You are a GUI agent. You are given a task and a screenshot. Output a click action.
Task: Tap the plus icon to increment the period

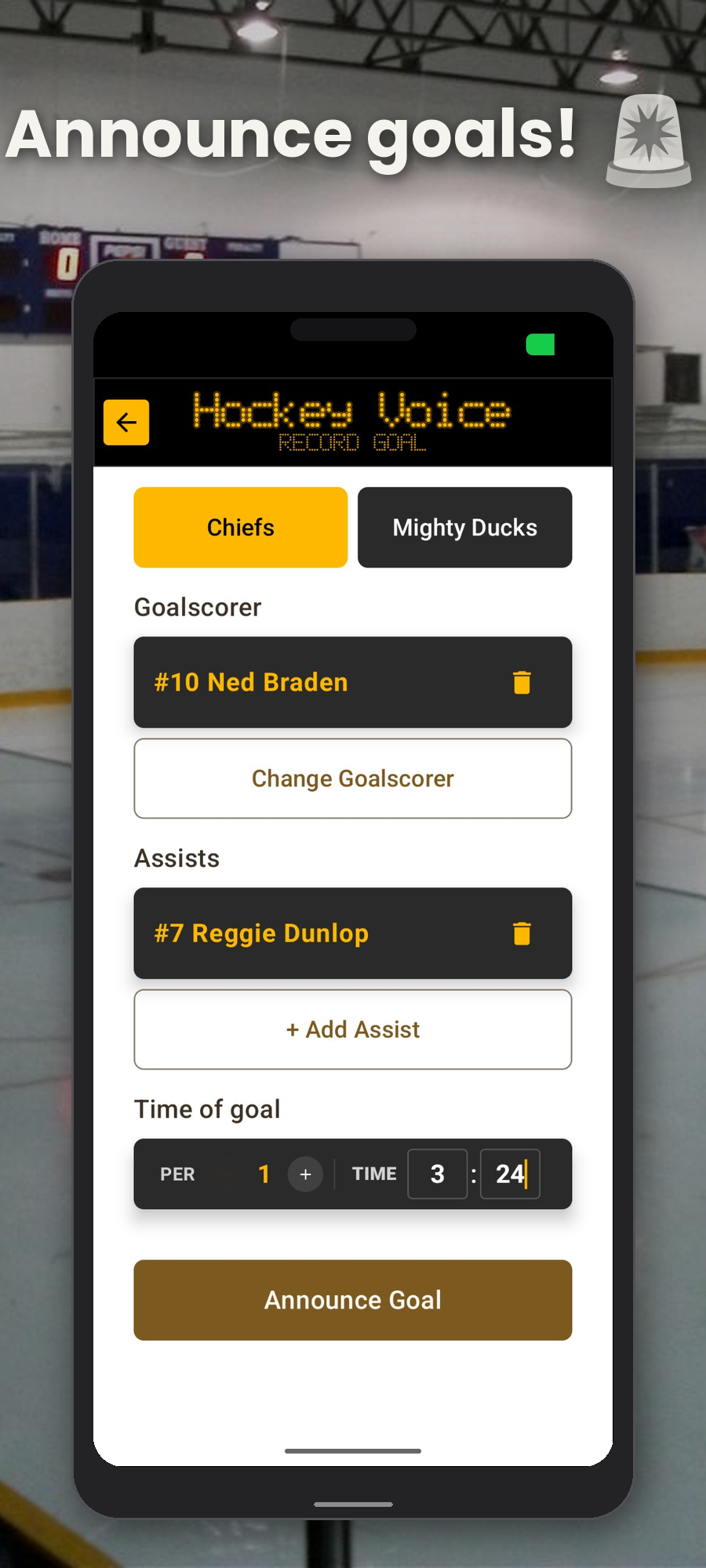point(305,1174)
